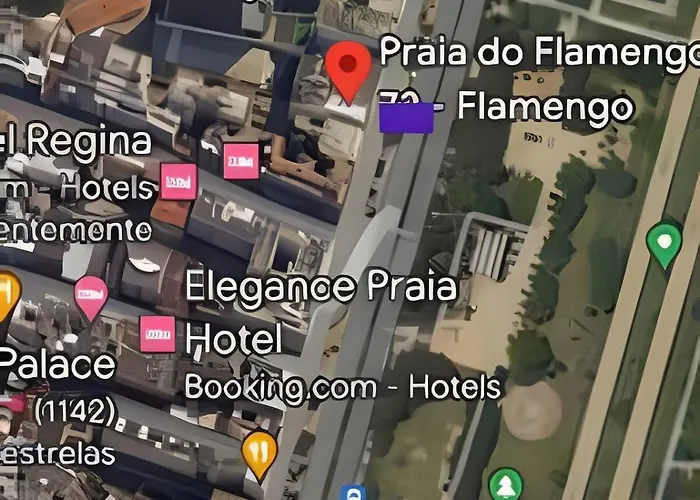Image resolution: width=700 pixels, height=500 pixels.
Task: Open the orange restaurant pin with fork icon
Action: [x=260, y=452]
